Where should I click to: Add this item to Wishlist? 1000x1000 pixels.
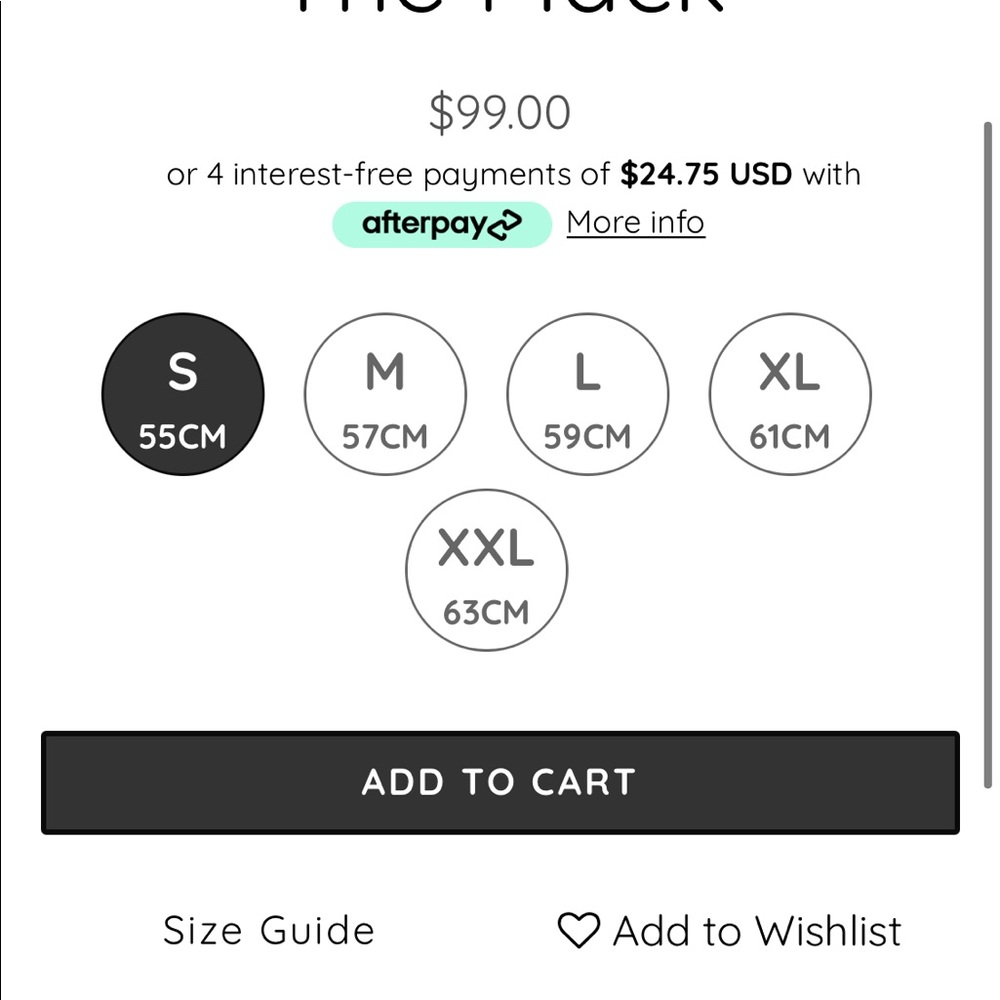(x=730, y=931)
